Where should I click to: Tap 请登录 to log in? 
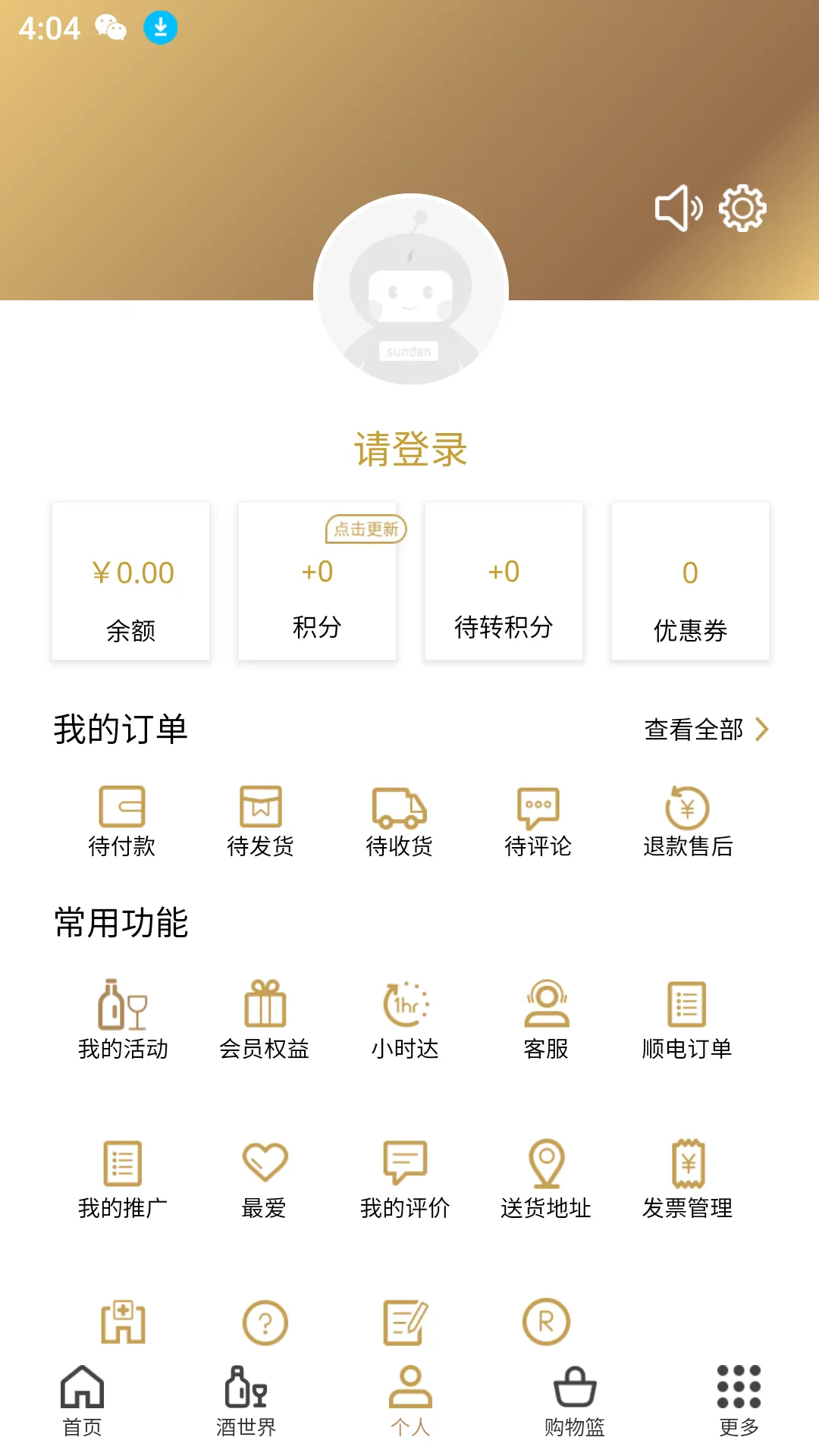click(409, 448)
